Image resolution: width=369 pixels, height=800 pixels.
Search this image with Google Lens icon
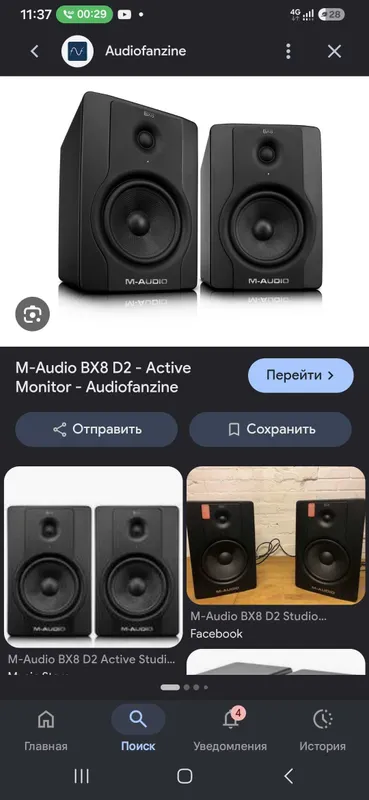pyautogui.click(x=32, y=314)
